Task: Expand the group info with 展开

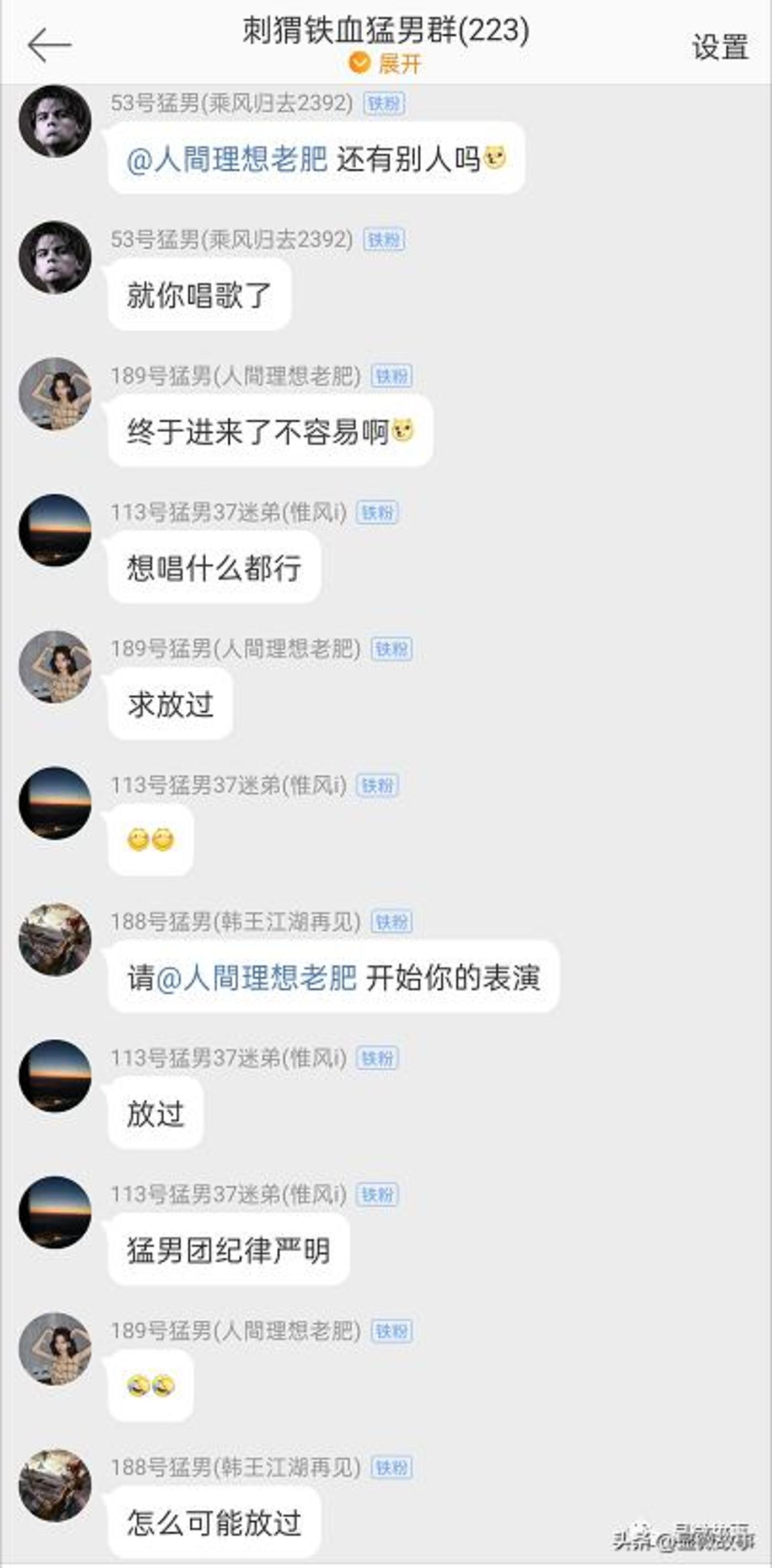Action: point(385,63)
